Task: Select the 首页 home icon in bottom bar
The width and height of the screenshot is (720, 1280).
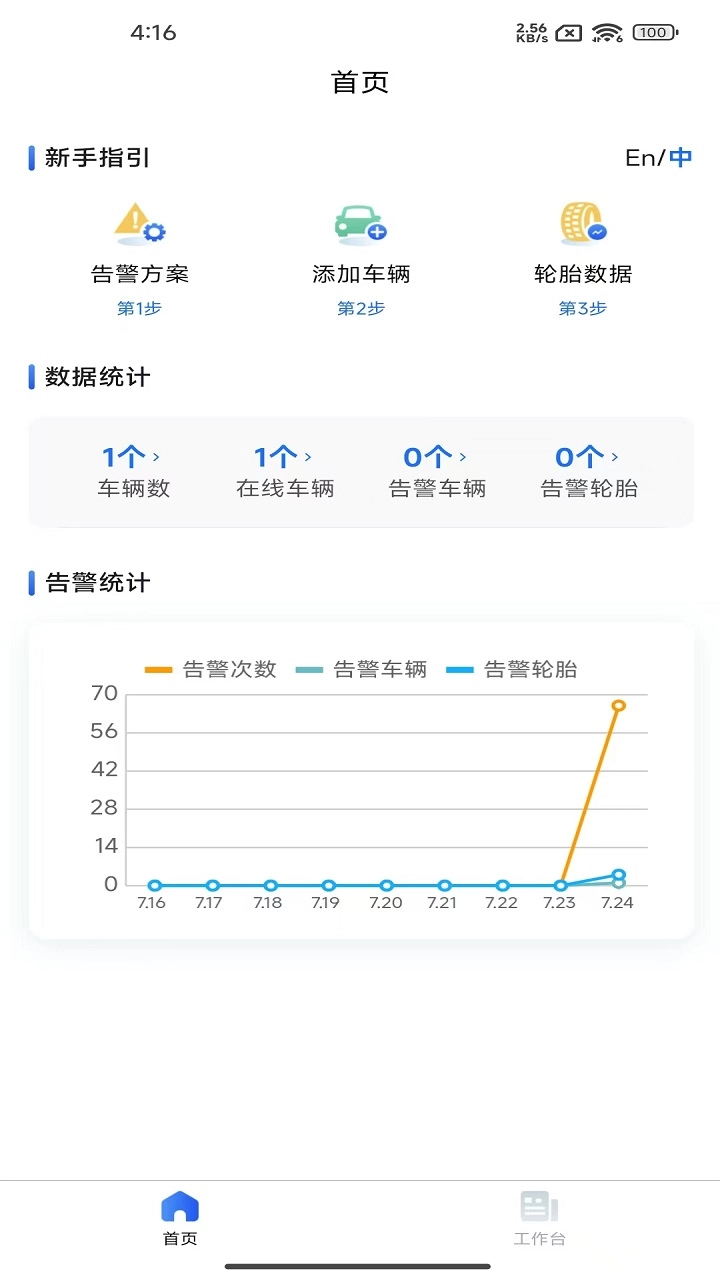Action: click(179, 1205)
